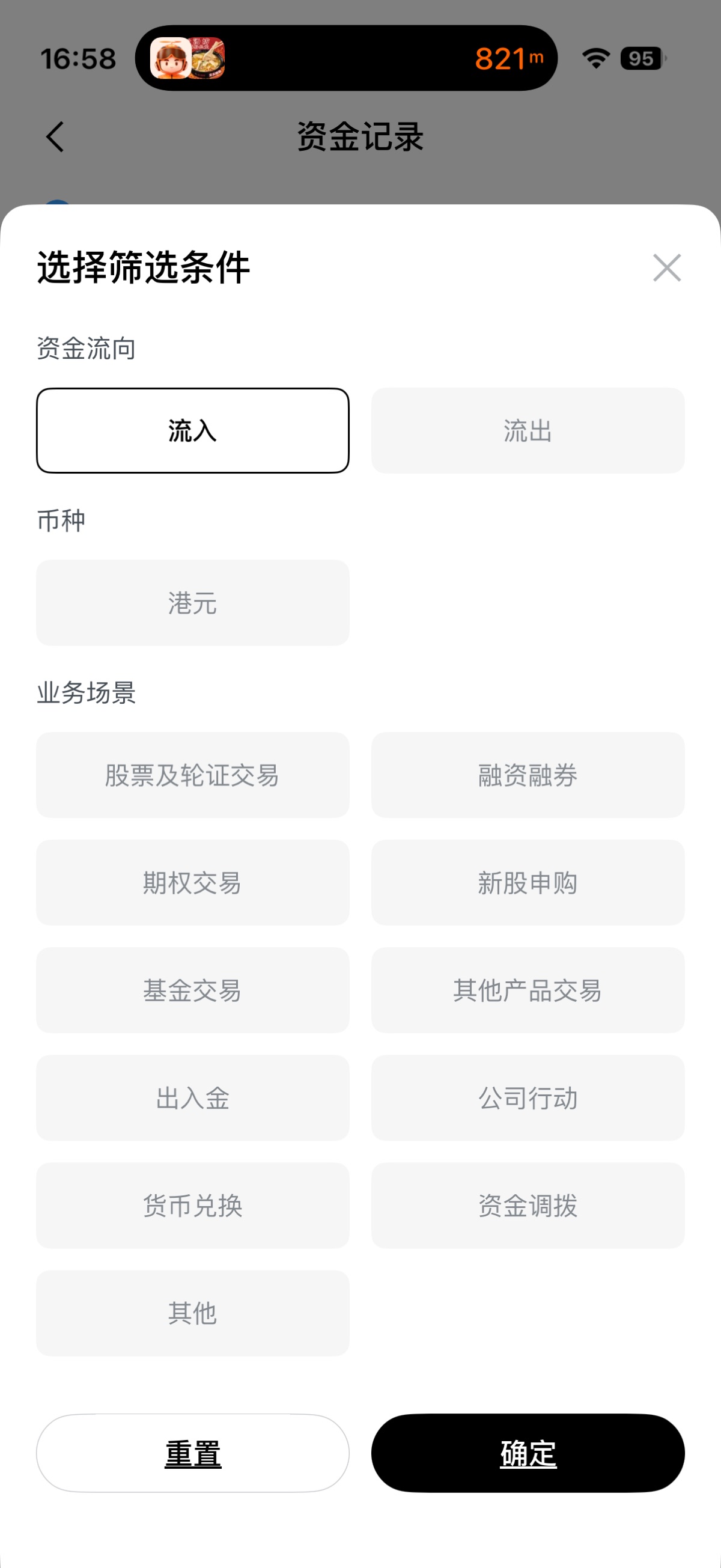This screenshot has width=721, height=1568.
Task: Filter by 股票及轮证交易
Action: tap(192, 775)
